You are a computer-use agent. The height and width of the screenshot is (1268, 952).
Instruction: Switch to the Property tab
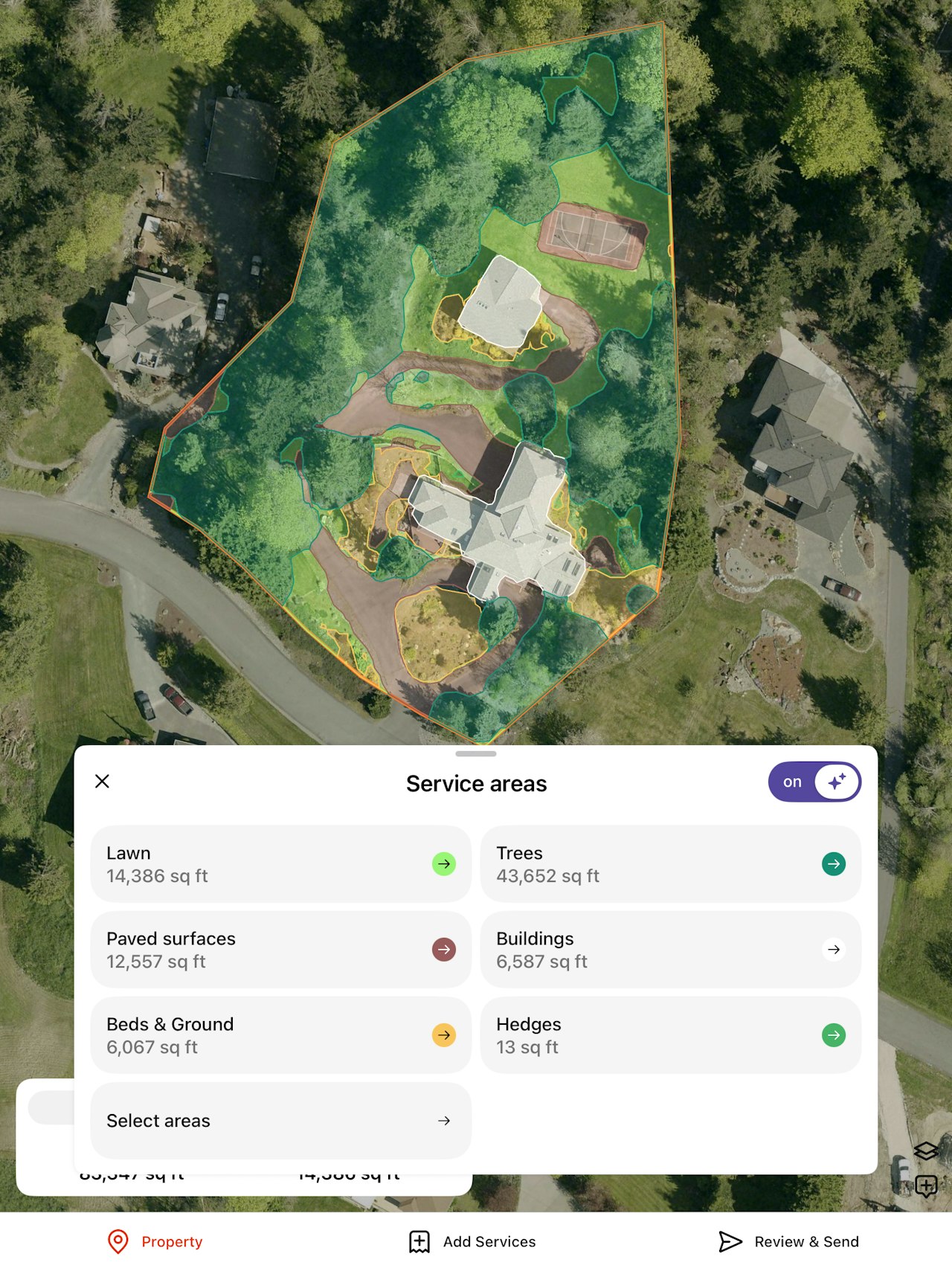[155, 1241]
